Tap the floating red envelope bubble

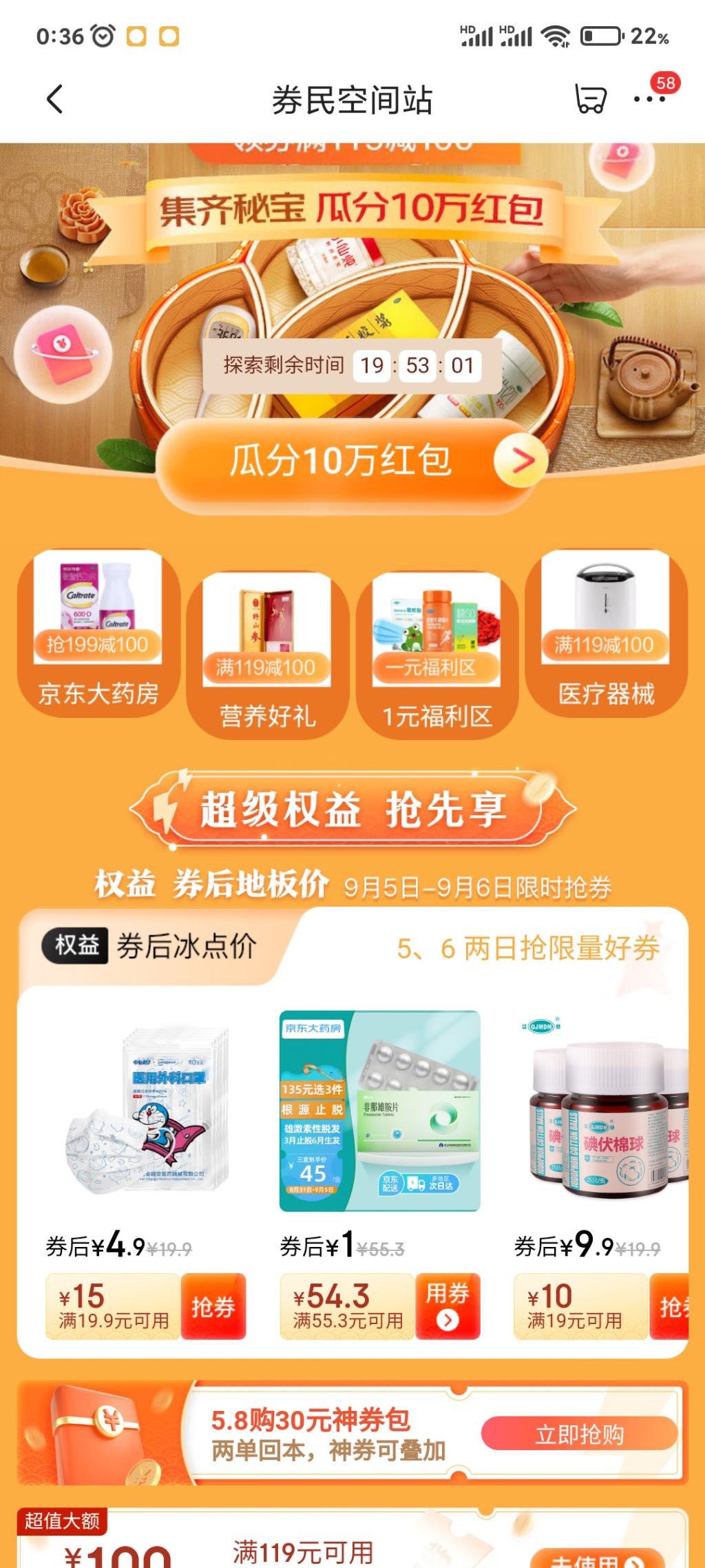(63, 353)
